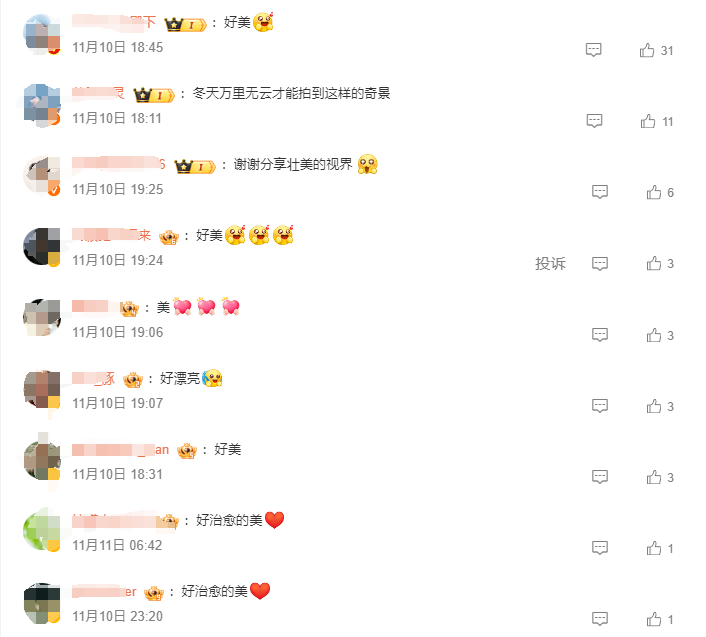The image size is (706, 637).
Task: Open the profile of the 好漂亮 commenter
Action: [93, 379]
